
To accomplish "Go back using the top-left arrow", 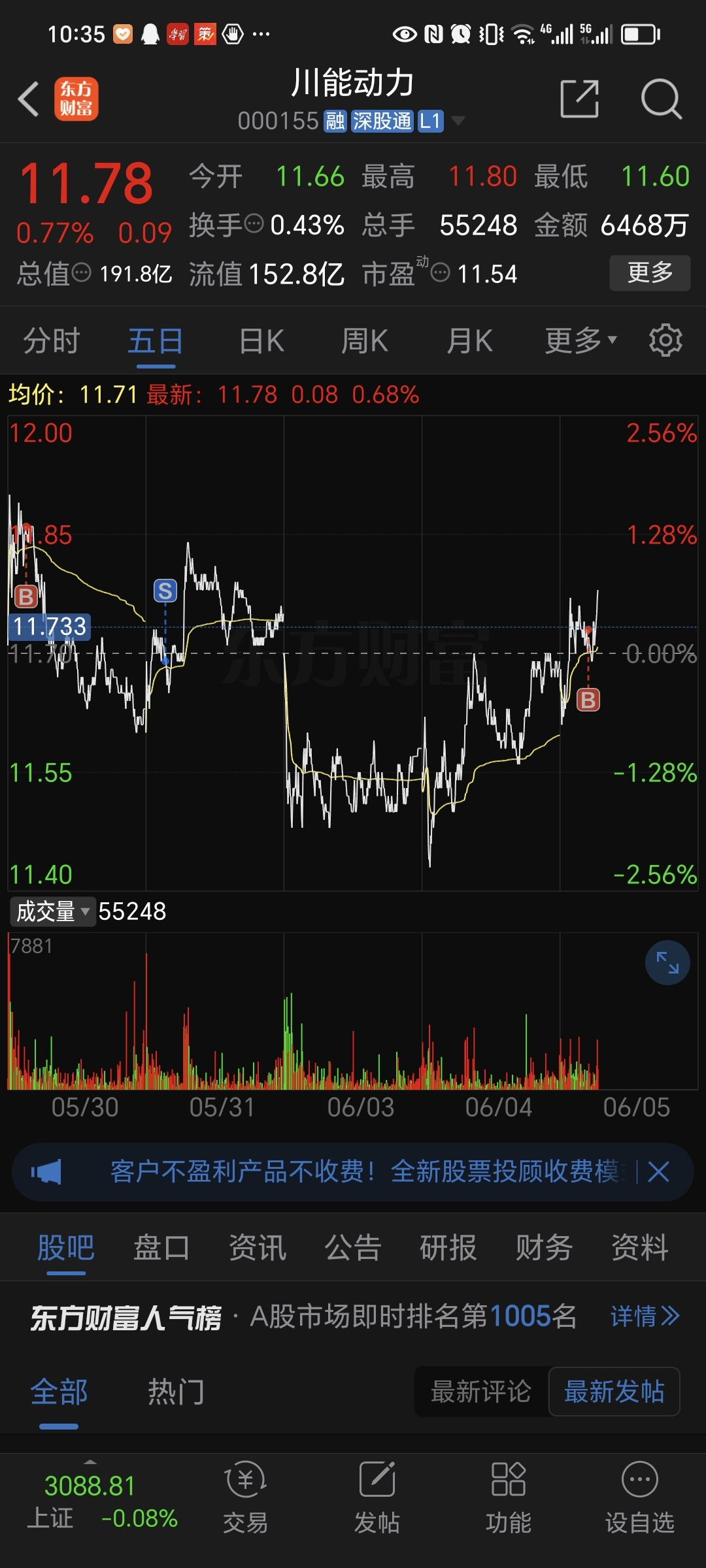I will pos(29,99).
